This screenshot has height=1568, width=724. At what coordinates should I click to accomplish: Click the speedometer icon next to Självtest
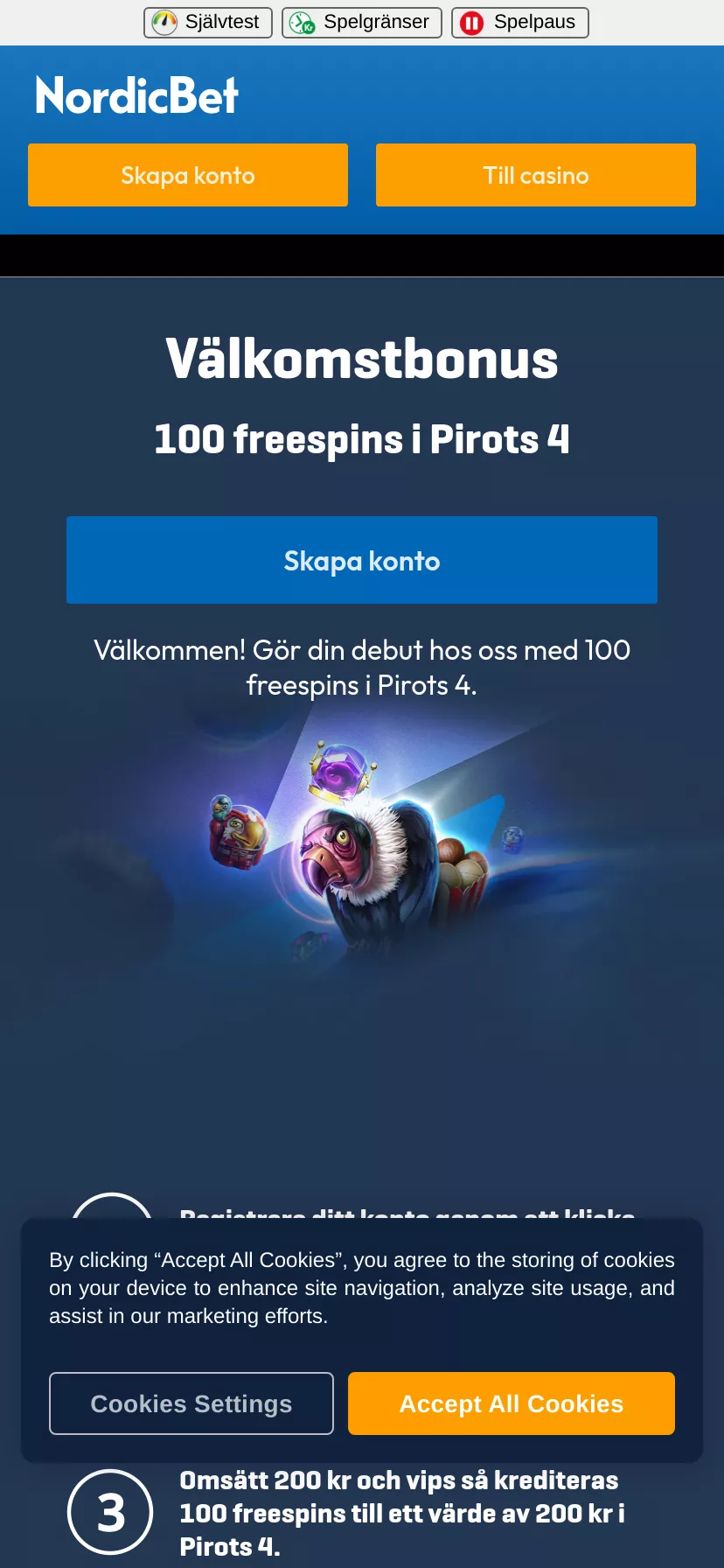(x=164, y=22)
